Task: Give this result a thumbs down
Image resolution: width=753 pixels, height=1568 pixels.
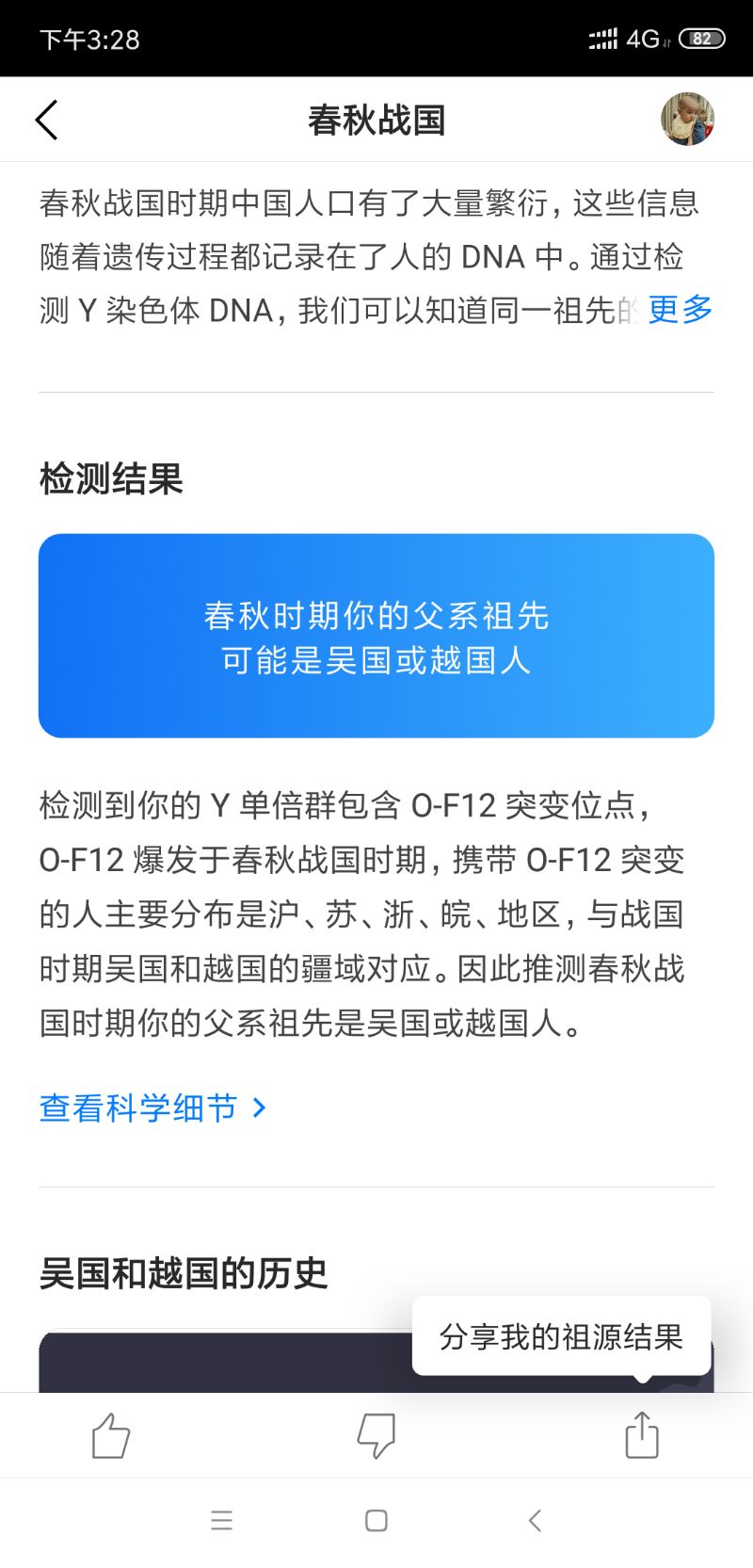Action: pyautogui.click(x=376, y=1435)
